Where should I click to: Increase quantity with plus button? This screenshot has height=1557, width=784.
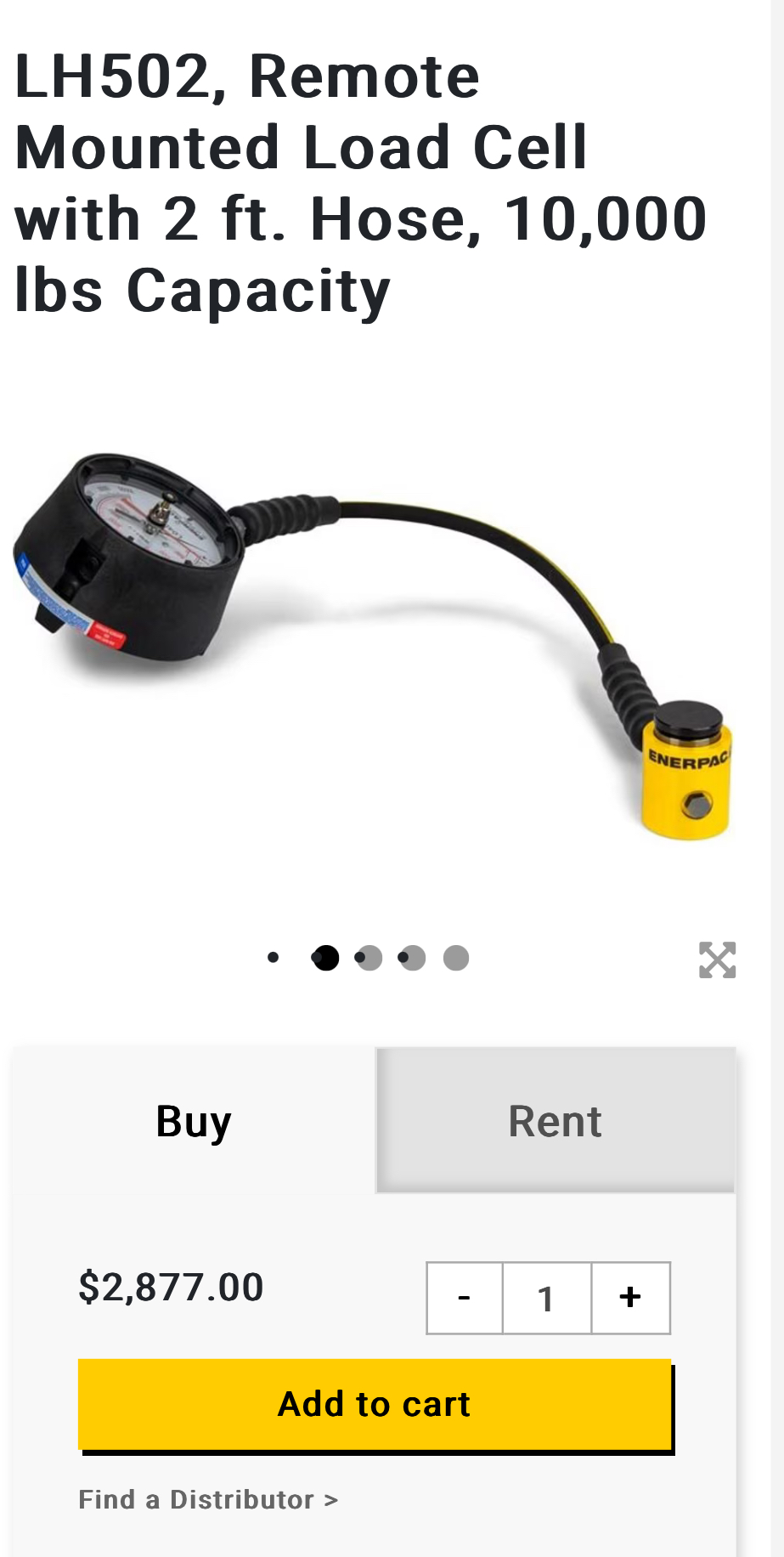630,1298
